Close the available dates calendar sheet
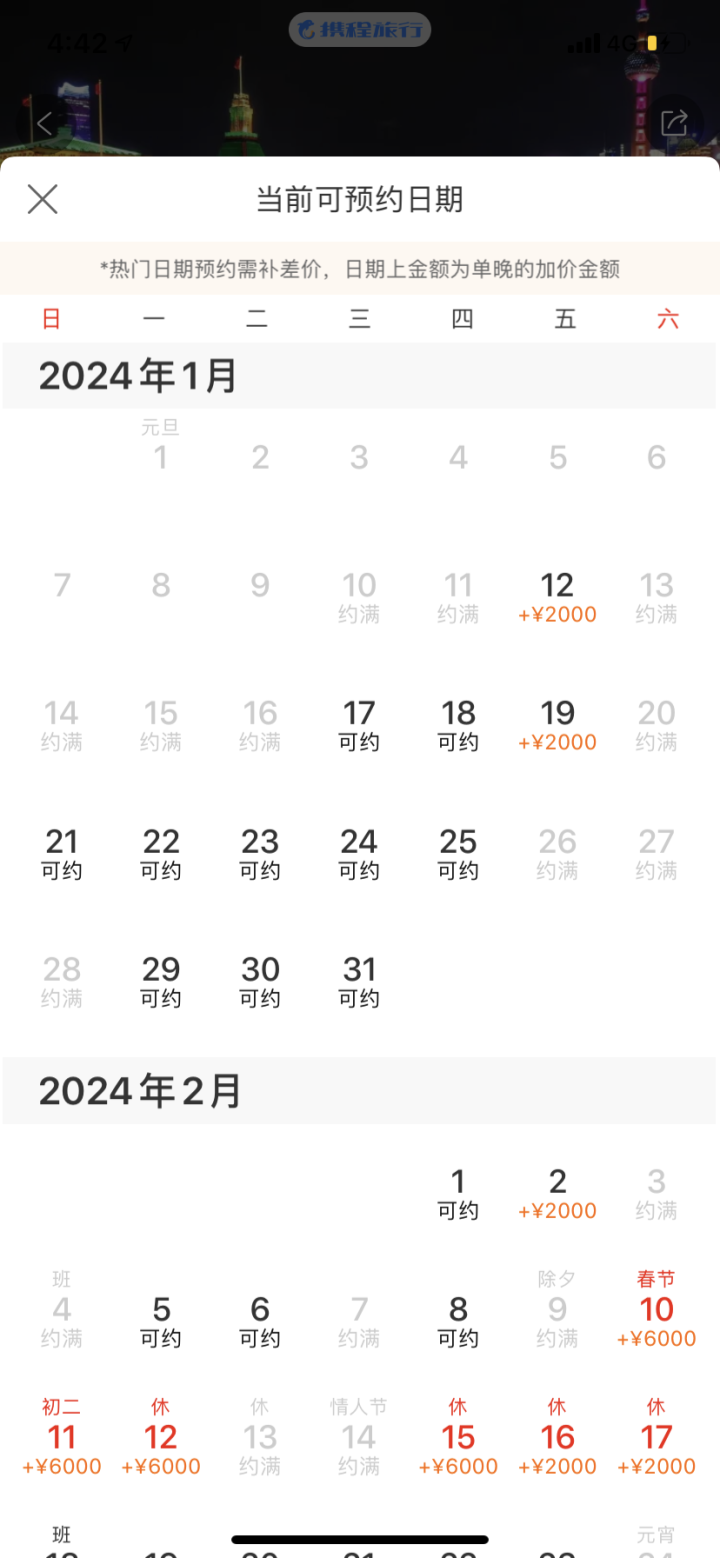The image size is (720, 1558). pos(42,199)
